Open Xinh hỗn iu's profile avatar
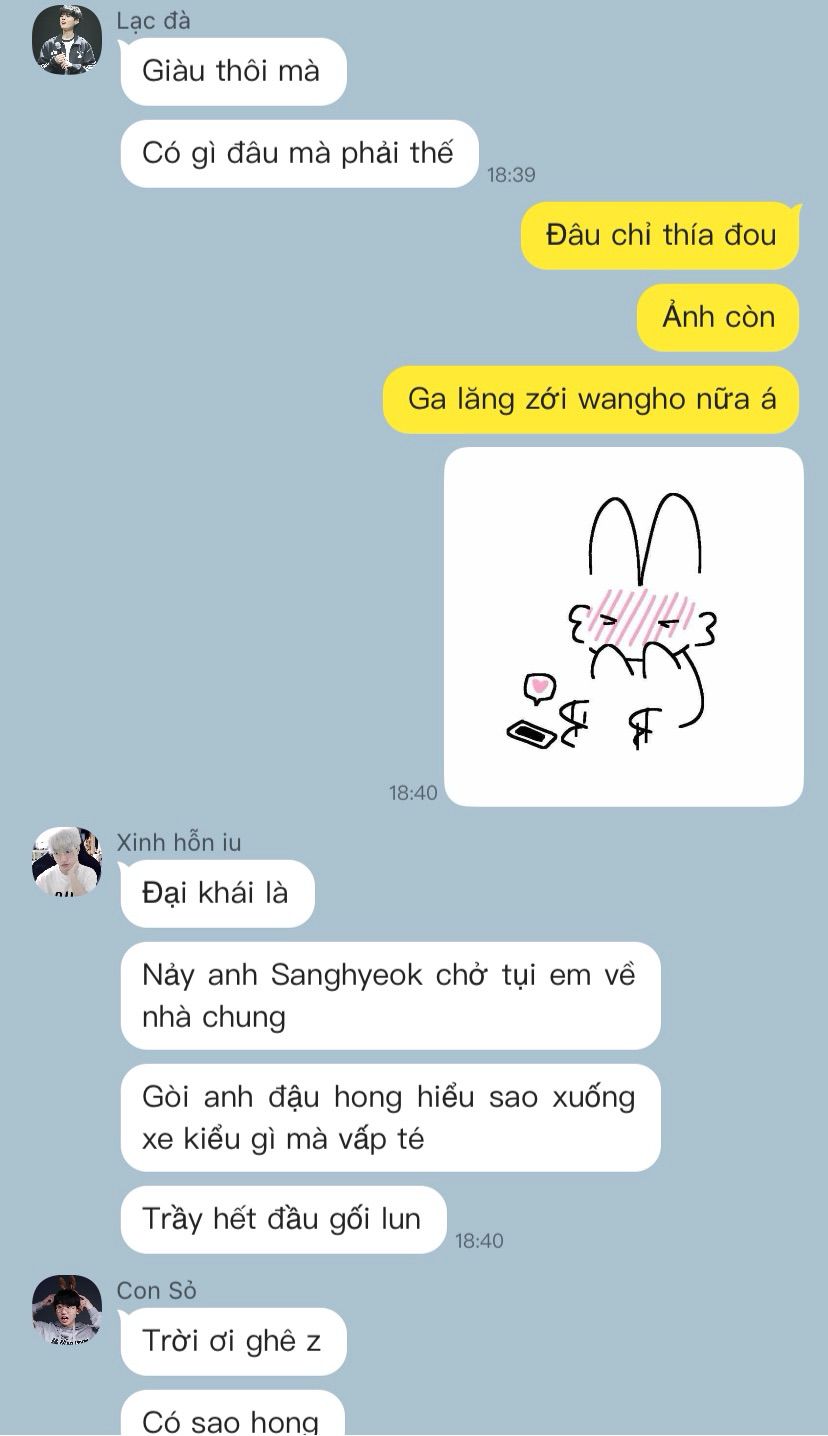 pyautogui.click(x=67, y=861)
